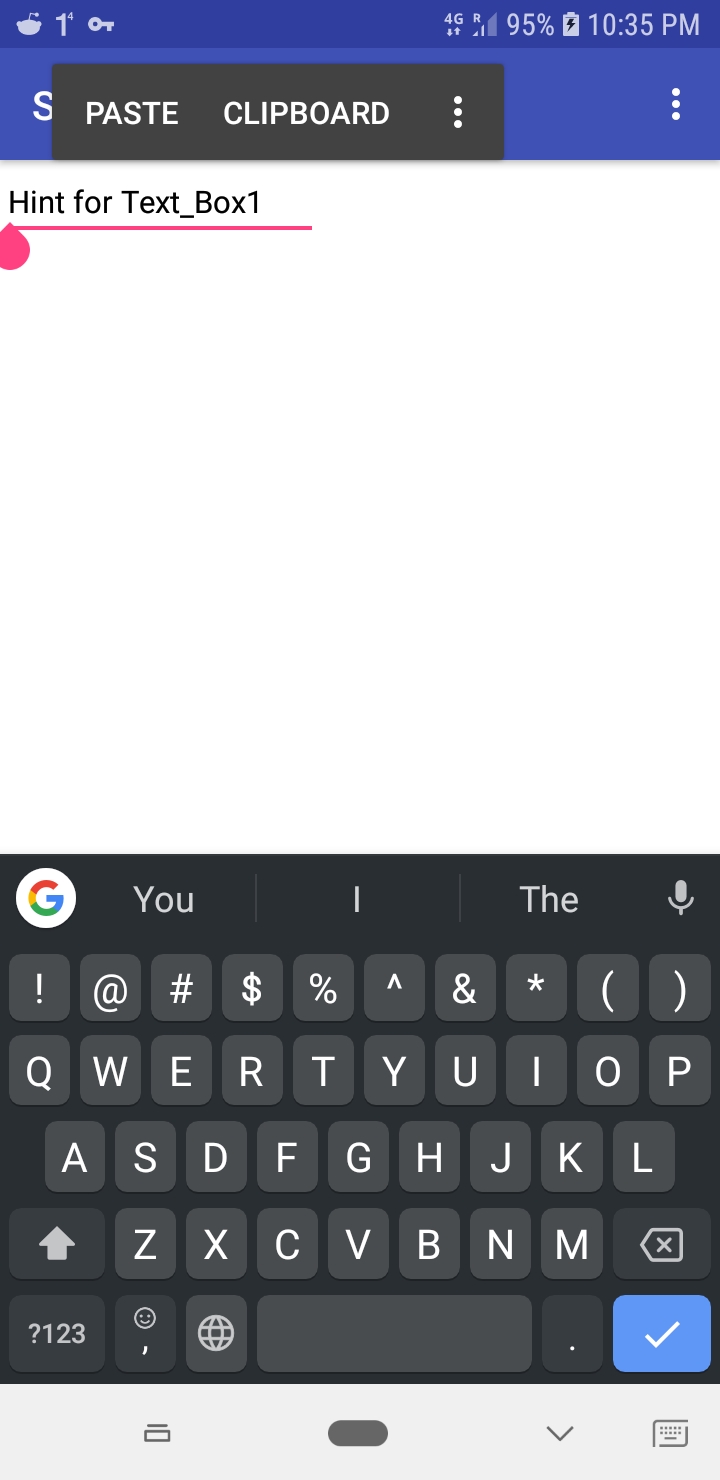Open the keyboard switcher icon

pyautogui.click(x=670, y=1433)
